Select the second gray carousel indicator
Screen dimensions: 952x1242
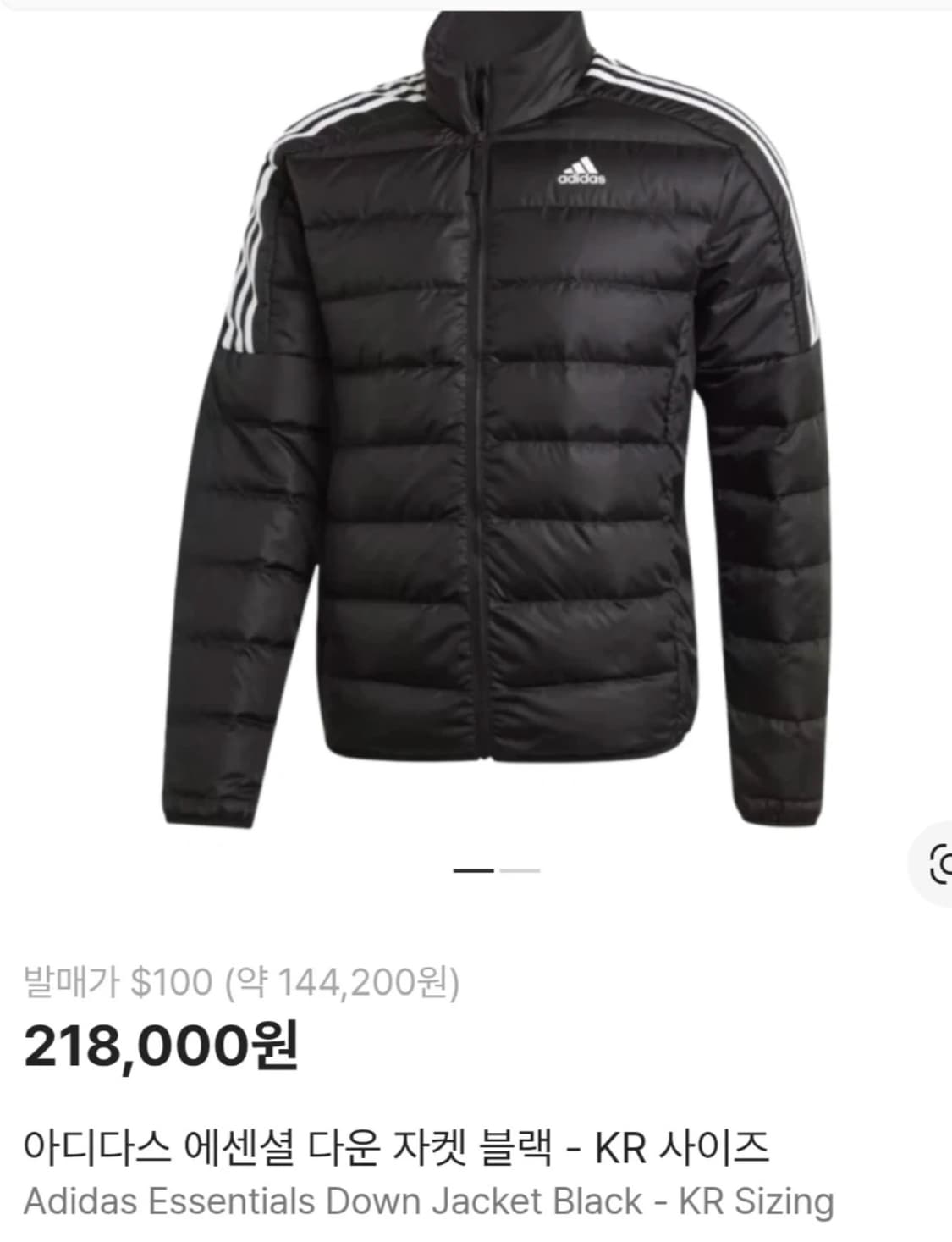tap(519, 869)
